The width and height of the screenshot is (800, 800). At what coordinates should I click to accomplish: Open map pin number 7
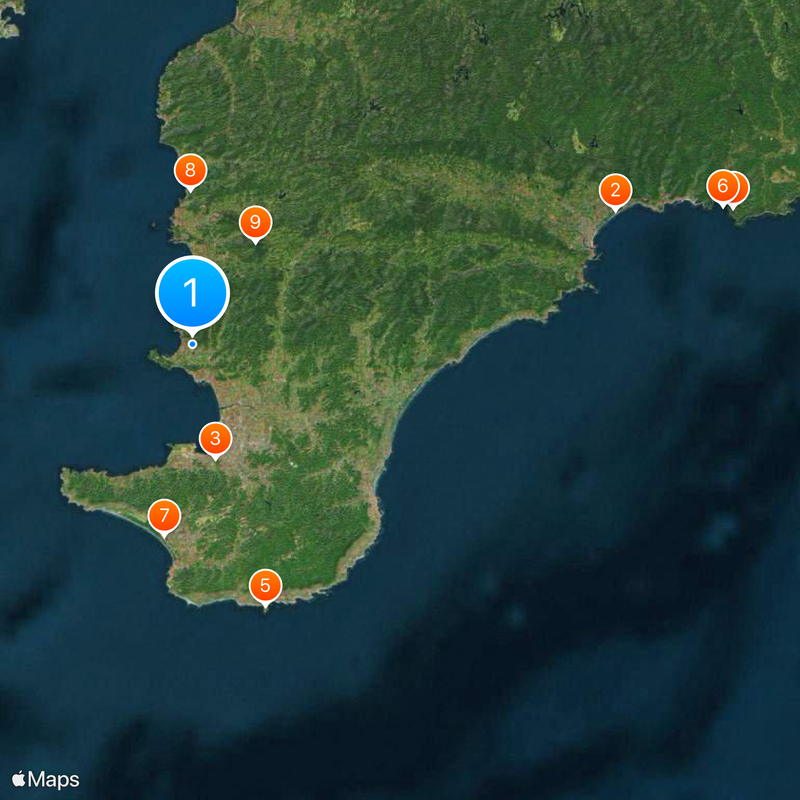(x=163, y=517)
